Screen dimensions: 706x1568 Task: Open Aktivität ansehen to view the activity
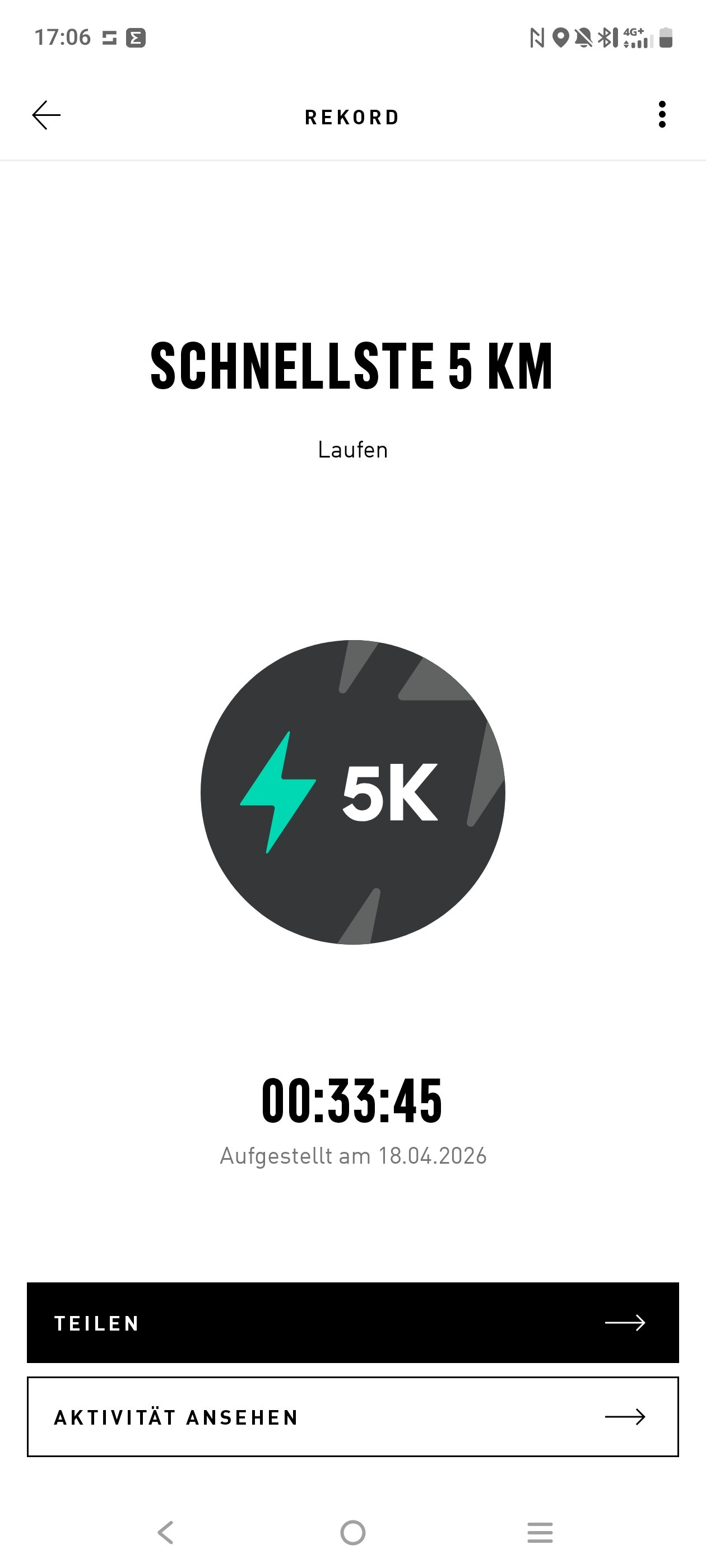352,1417
